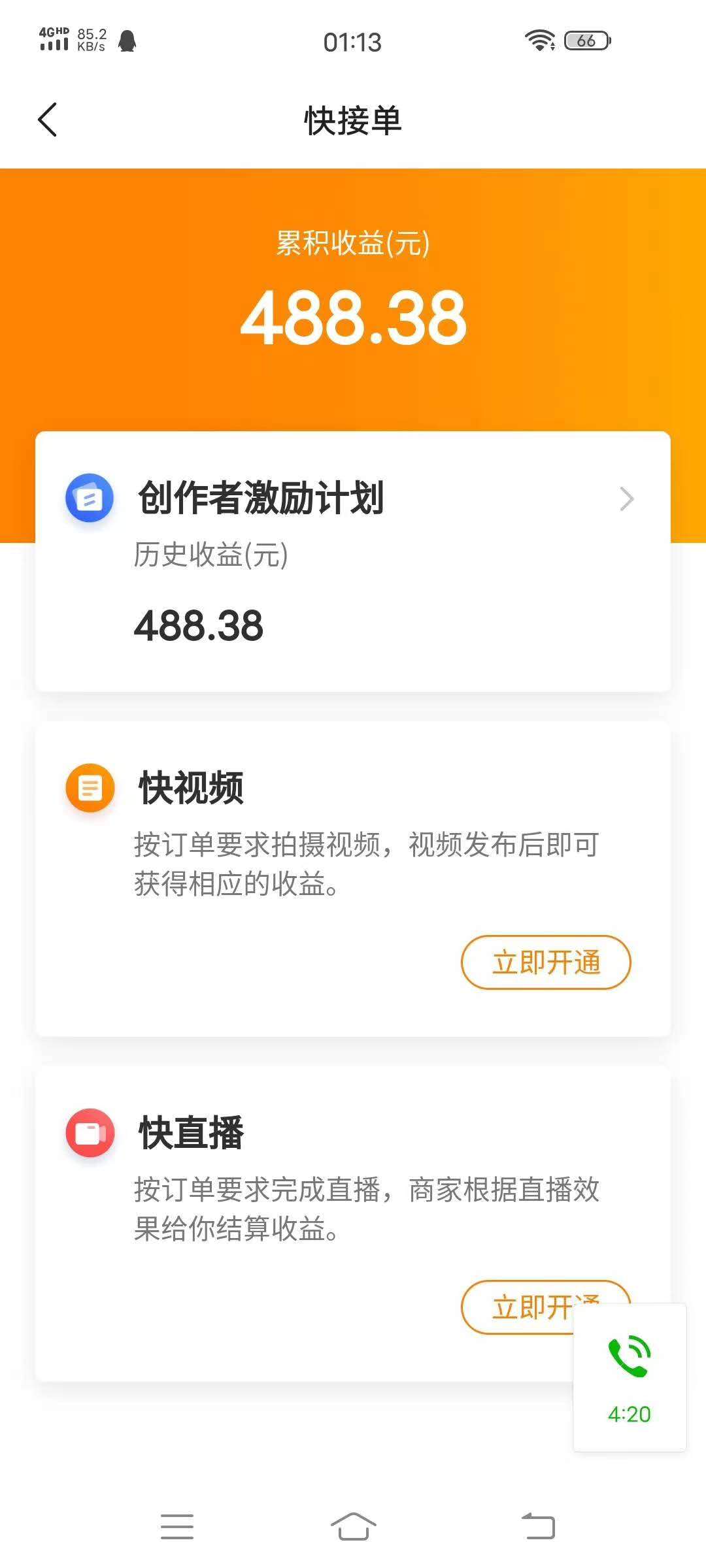Open recent apps from navigation bar
Image resolution: width=706 pixels, height=1568 pixels.
(x=177, y=1526)
